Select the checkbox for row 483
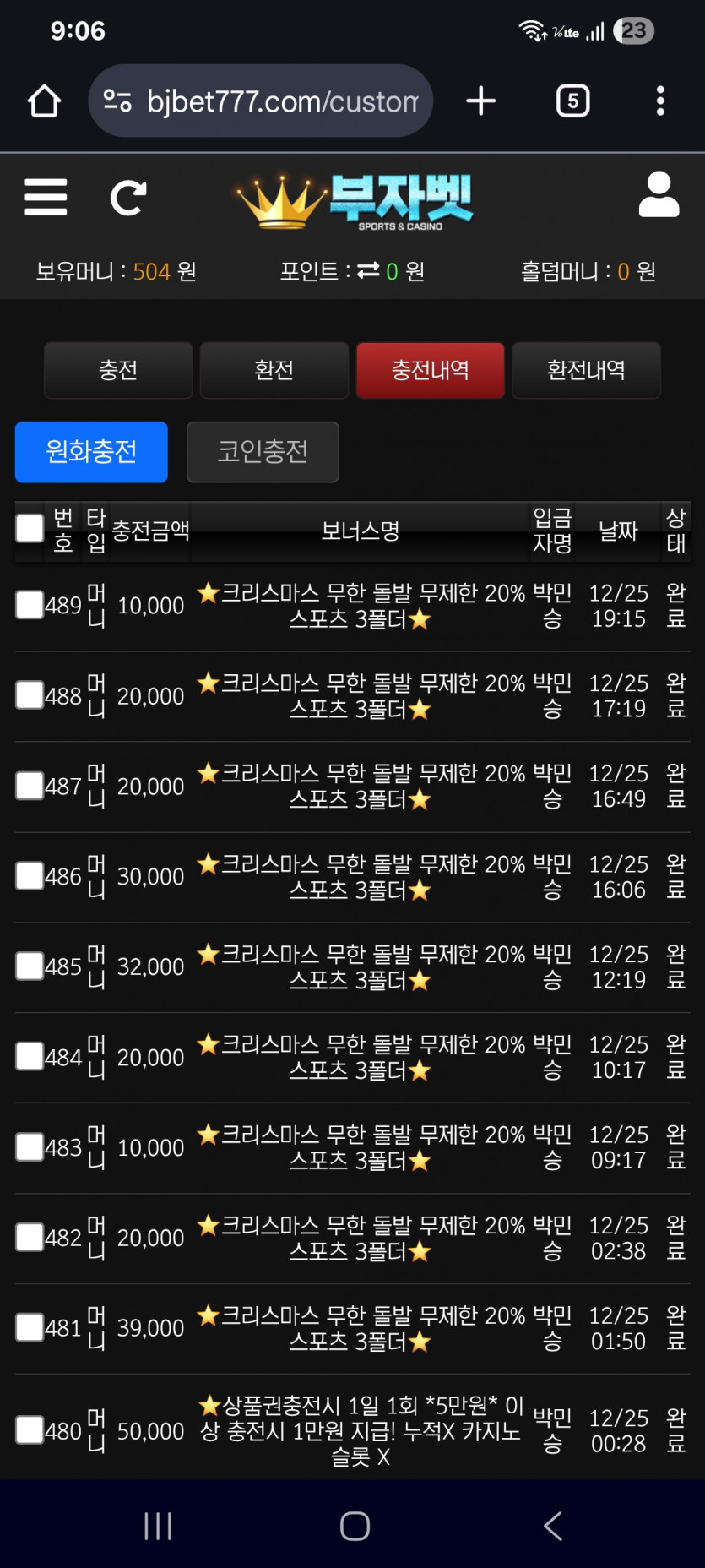 tap(30, 1147)
